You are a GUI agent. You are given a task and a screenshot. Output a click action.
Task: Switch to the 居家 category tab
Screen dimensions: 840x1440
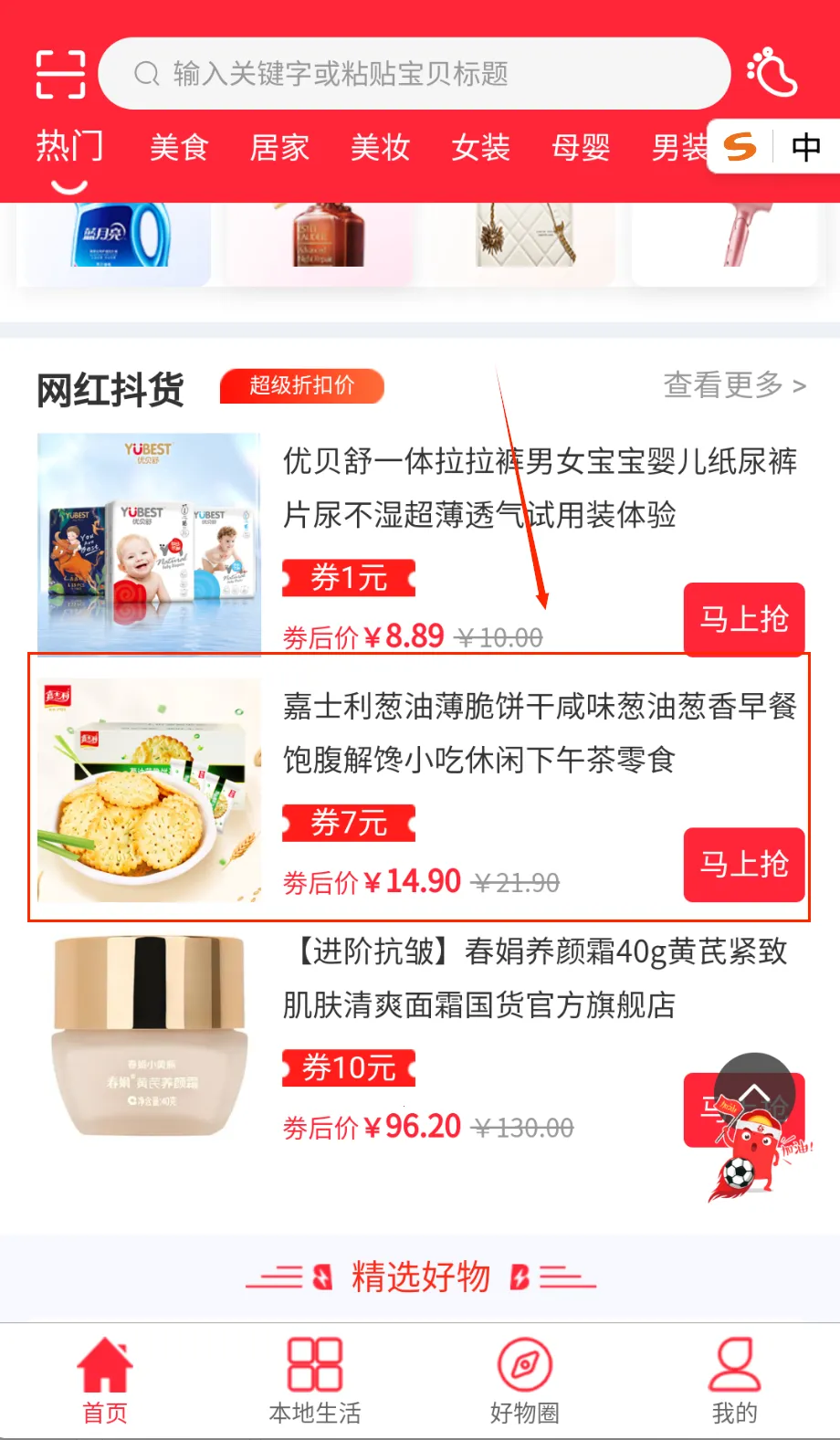[279, 147]
